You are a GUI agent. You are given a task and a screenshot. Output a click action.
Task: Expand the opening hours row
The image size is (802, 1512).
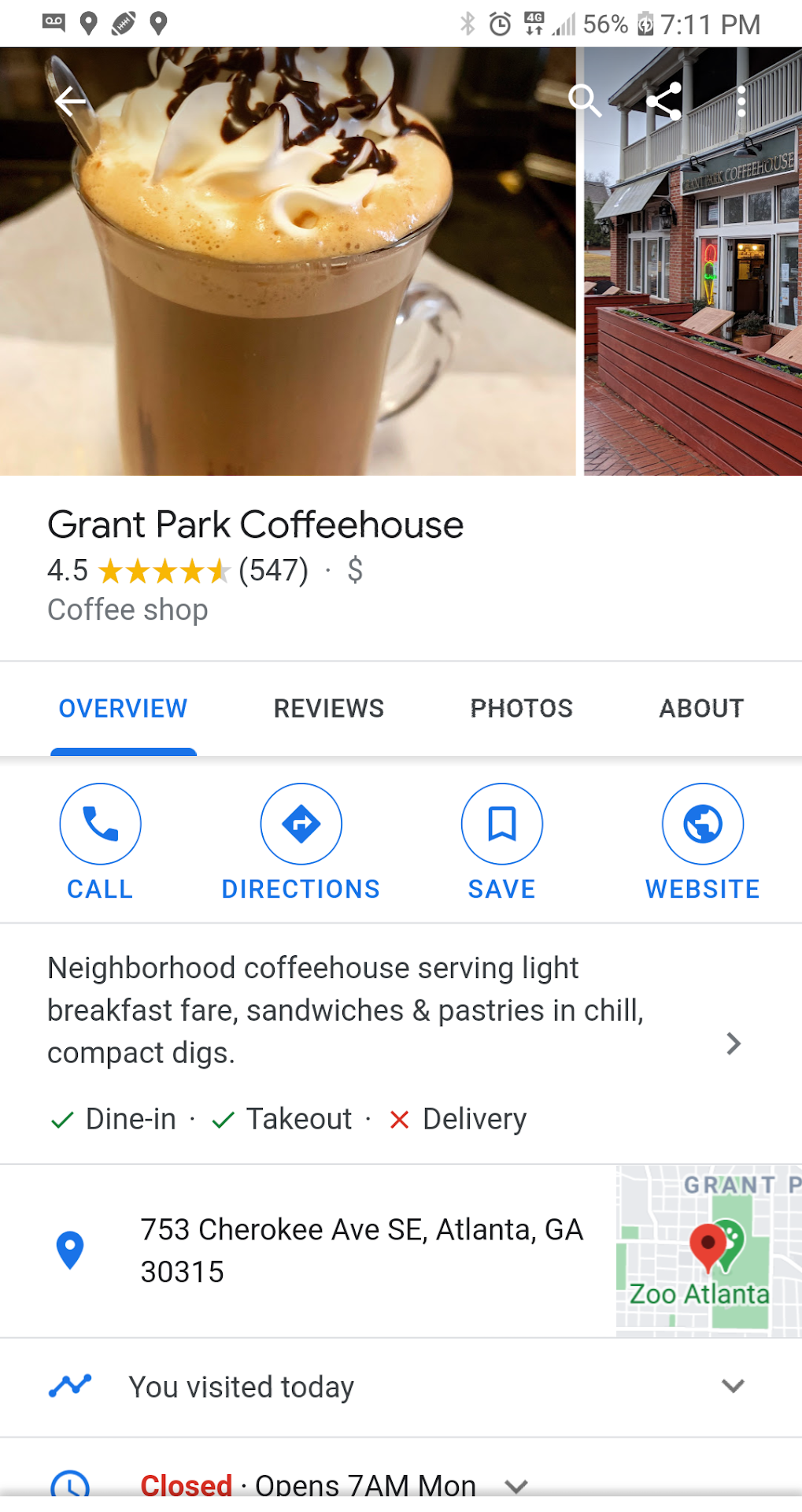[x=516, y=1485]
